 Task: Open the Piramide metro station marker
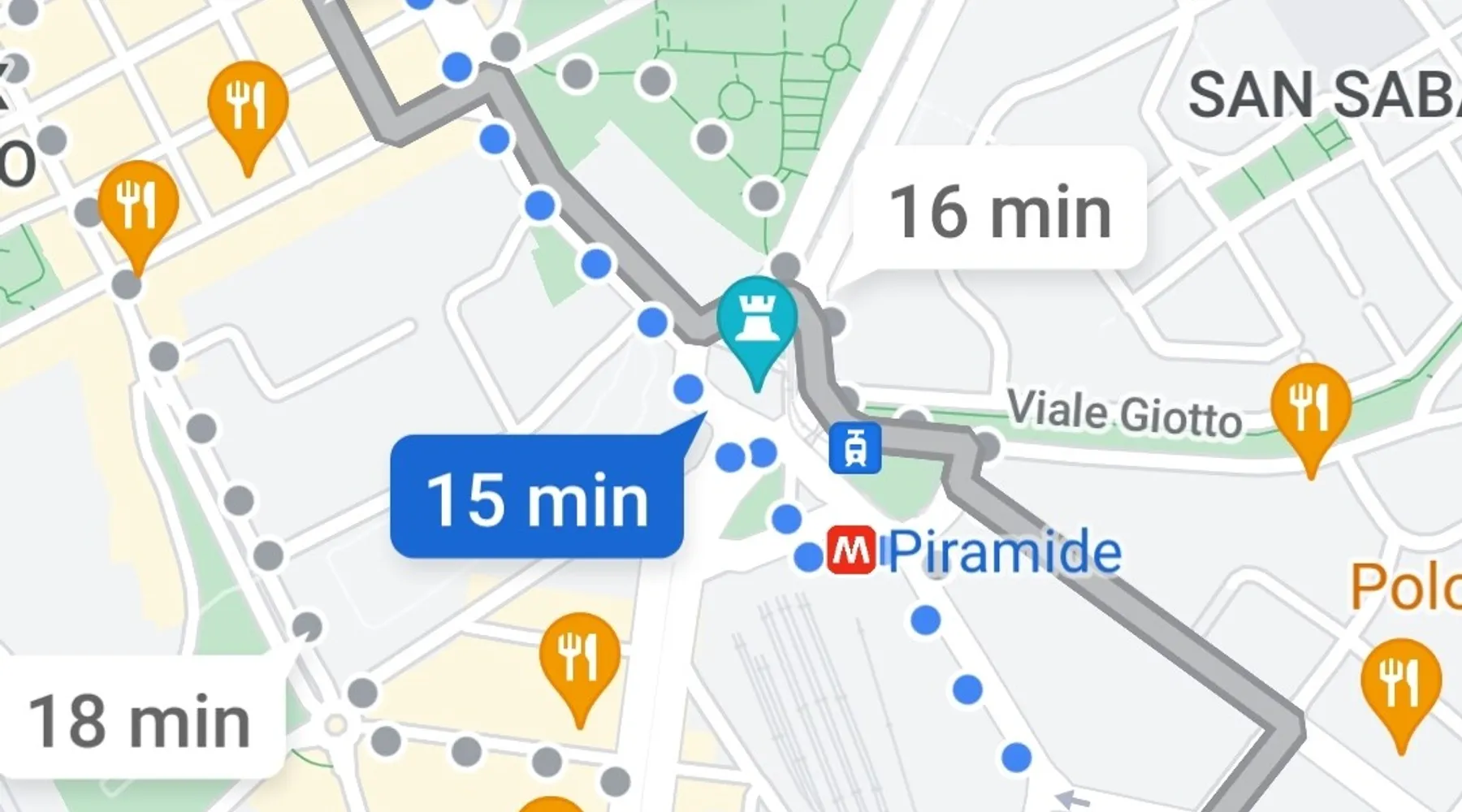[850, 551]
